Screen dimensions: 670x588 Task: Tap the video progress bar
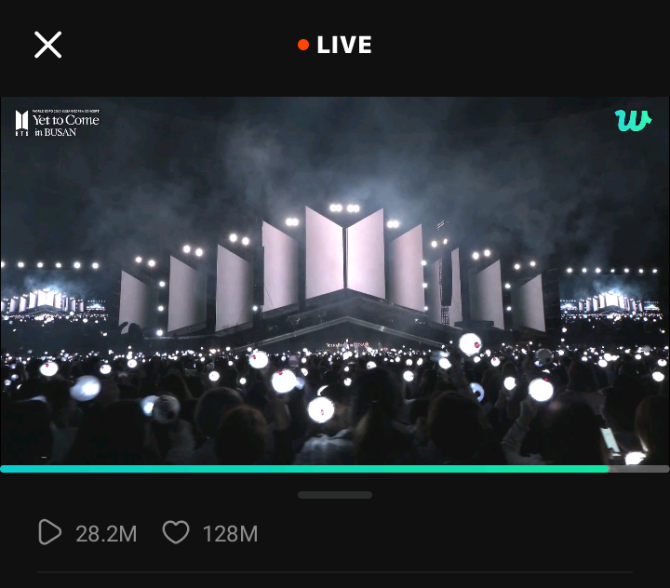pyautogui.click(x=335, y=468)
